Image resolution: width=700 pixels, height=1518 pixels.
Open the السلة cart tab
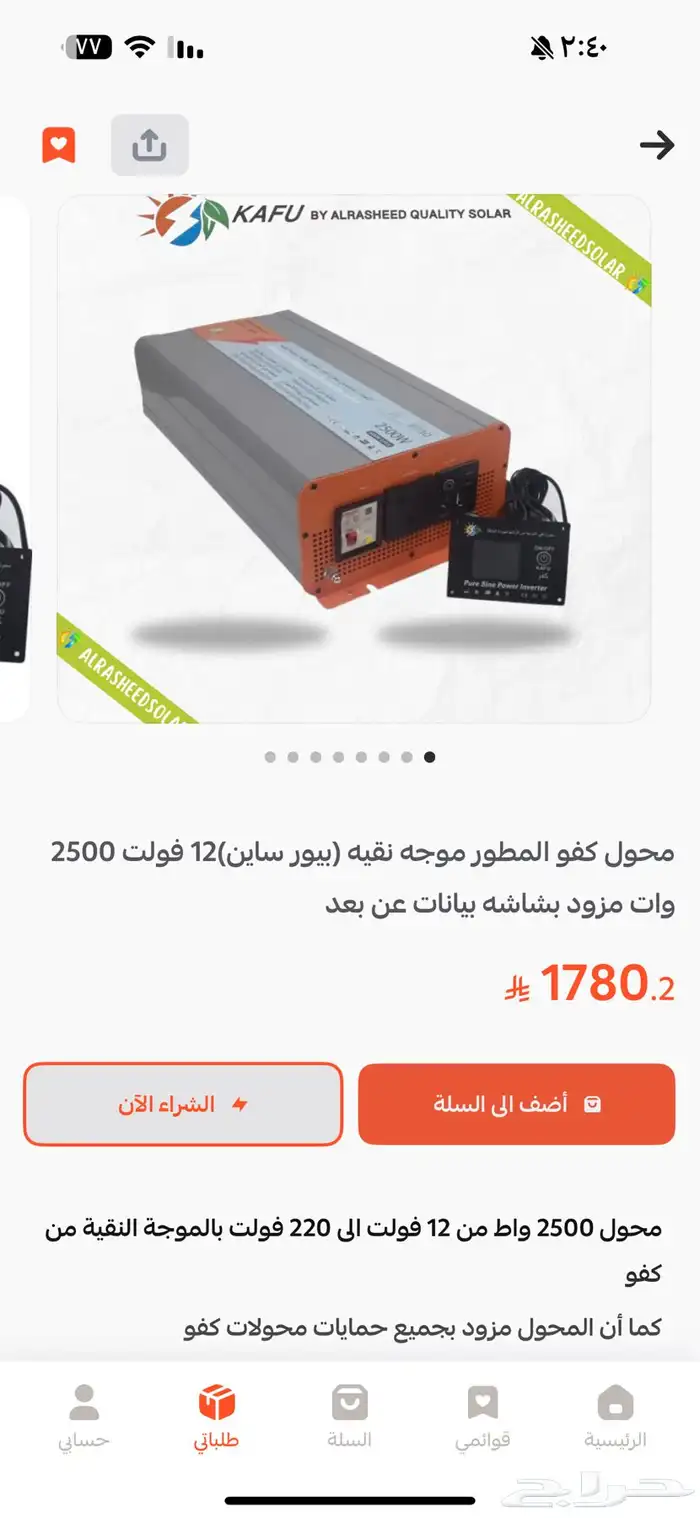coord(350,1416)
